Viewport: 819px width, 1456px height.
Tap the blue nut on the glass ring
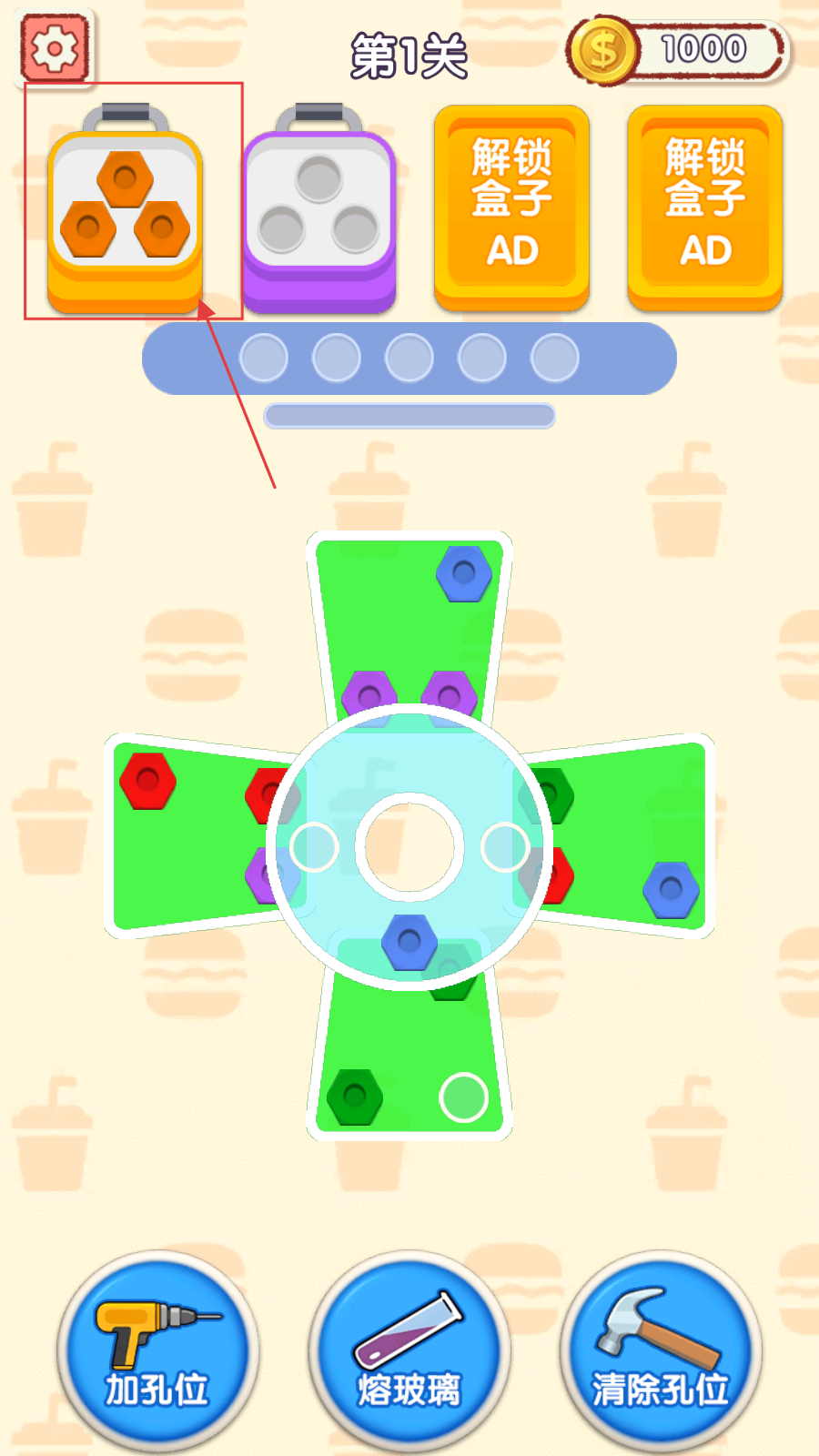pos(409,942)
